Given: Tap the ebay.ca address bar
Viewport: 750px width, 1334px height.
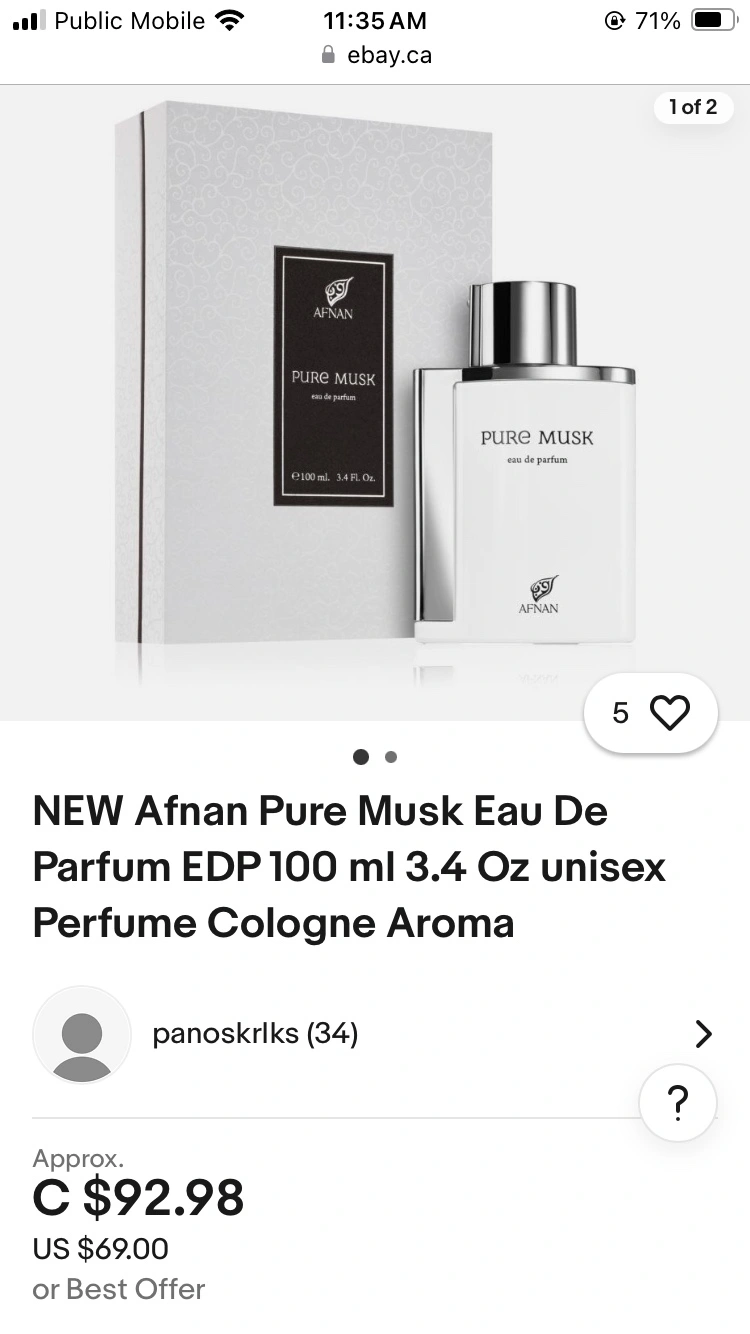Looking at the screenshot, I should click(x=376, y=55).
